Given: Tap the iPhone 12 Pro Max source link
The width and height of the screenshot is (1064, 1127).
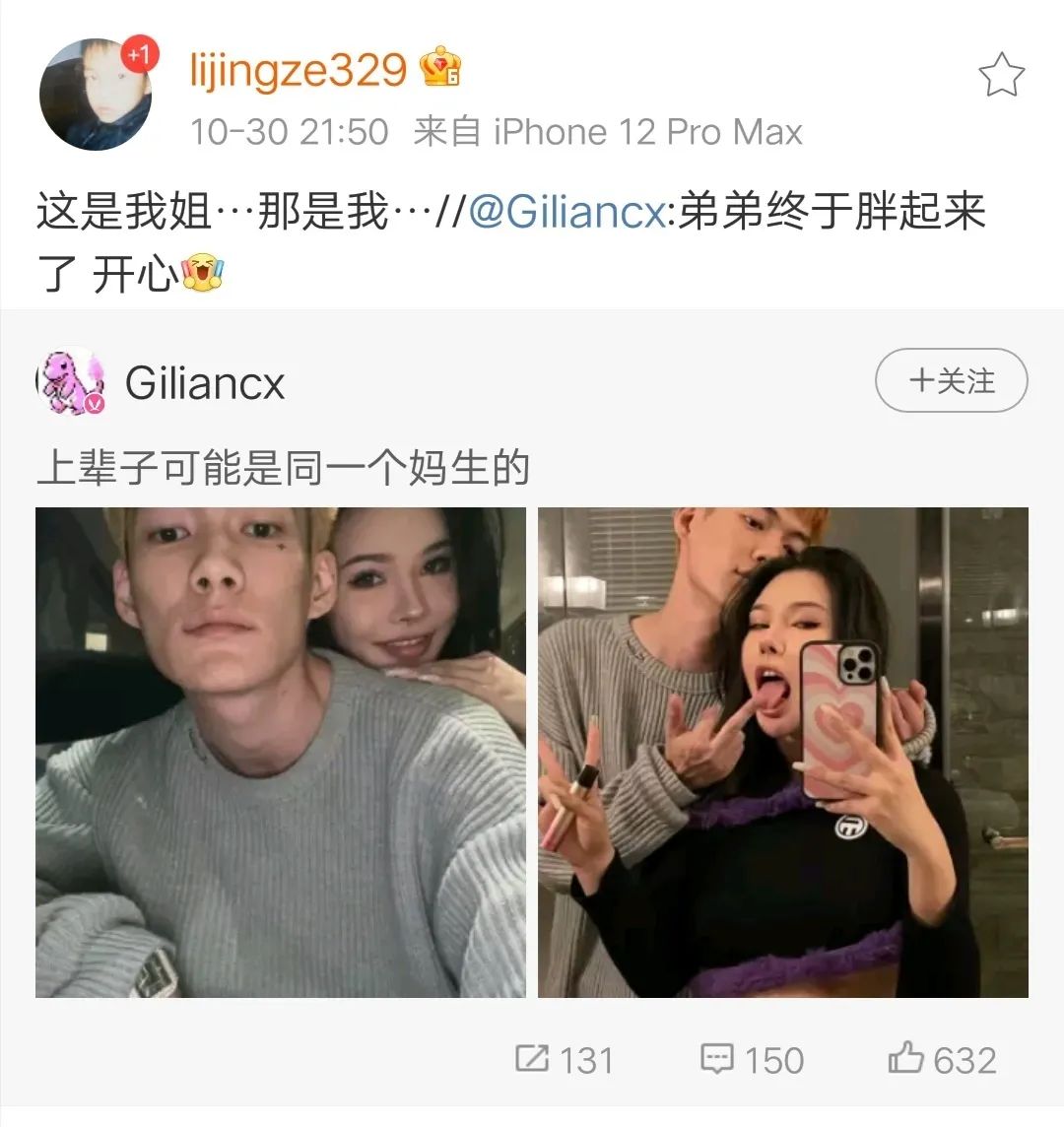Looking at the screenshot, I should [645, 132].
